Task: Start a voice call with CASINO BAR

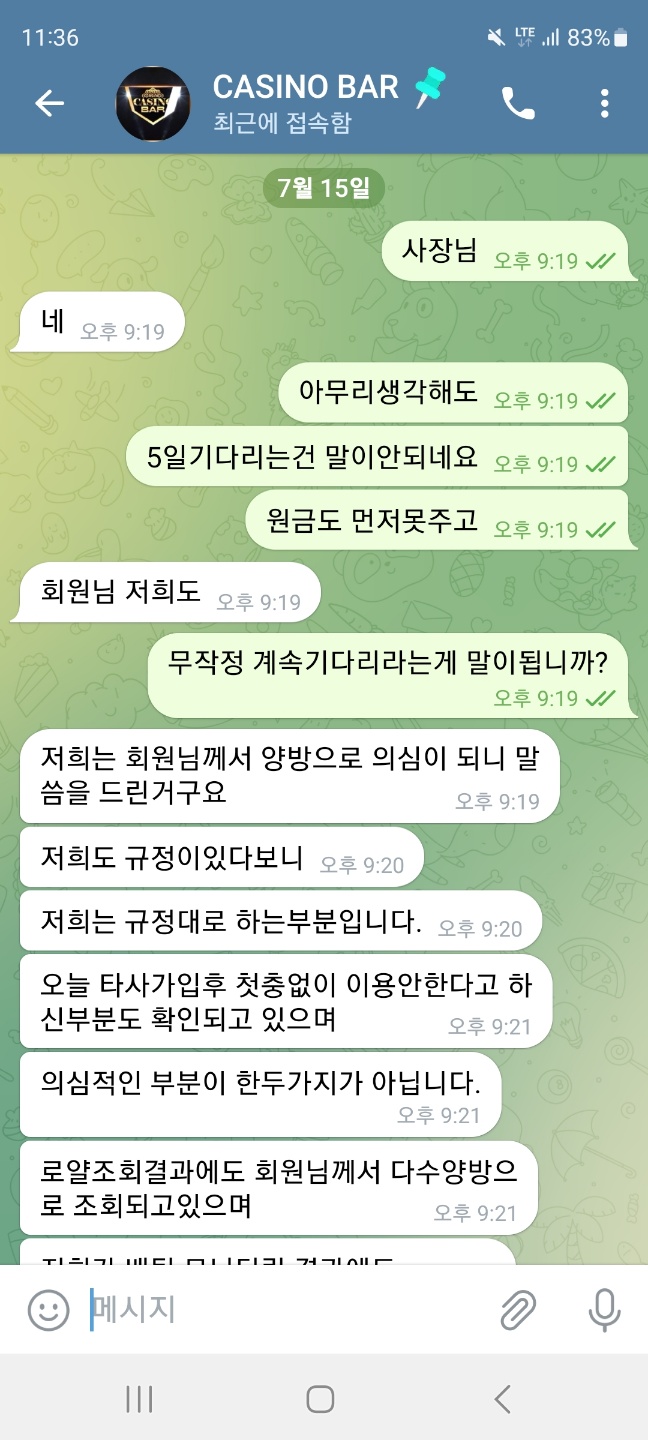Action: [x=518, y=103]
